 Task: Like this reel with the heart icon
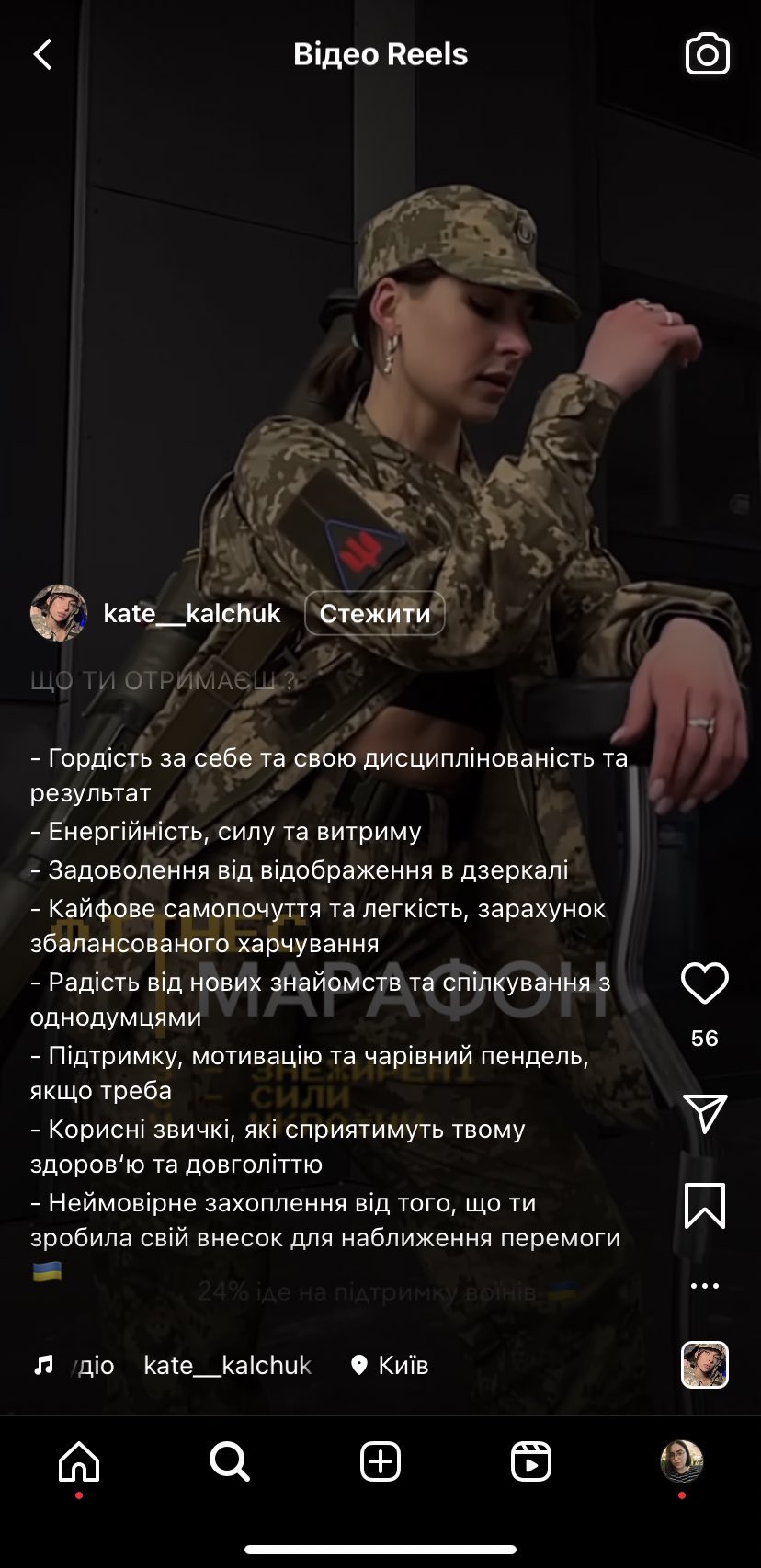704,983
